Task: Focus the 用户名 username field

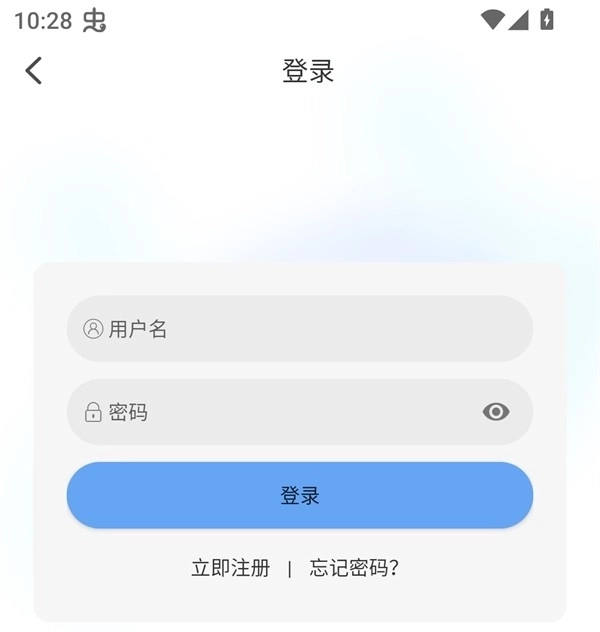Action: click(x=300, y=329)
